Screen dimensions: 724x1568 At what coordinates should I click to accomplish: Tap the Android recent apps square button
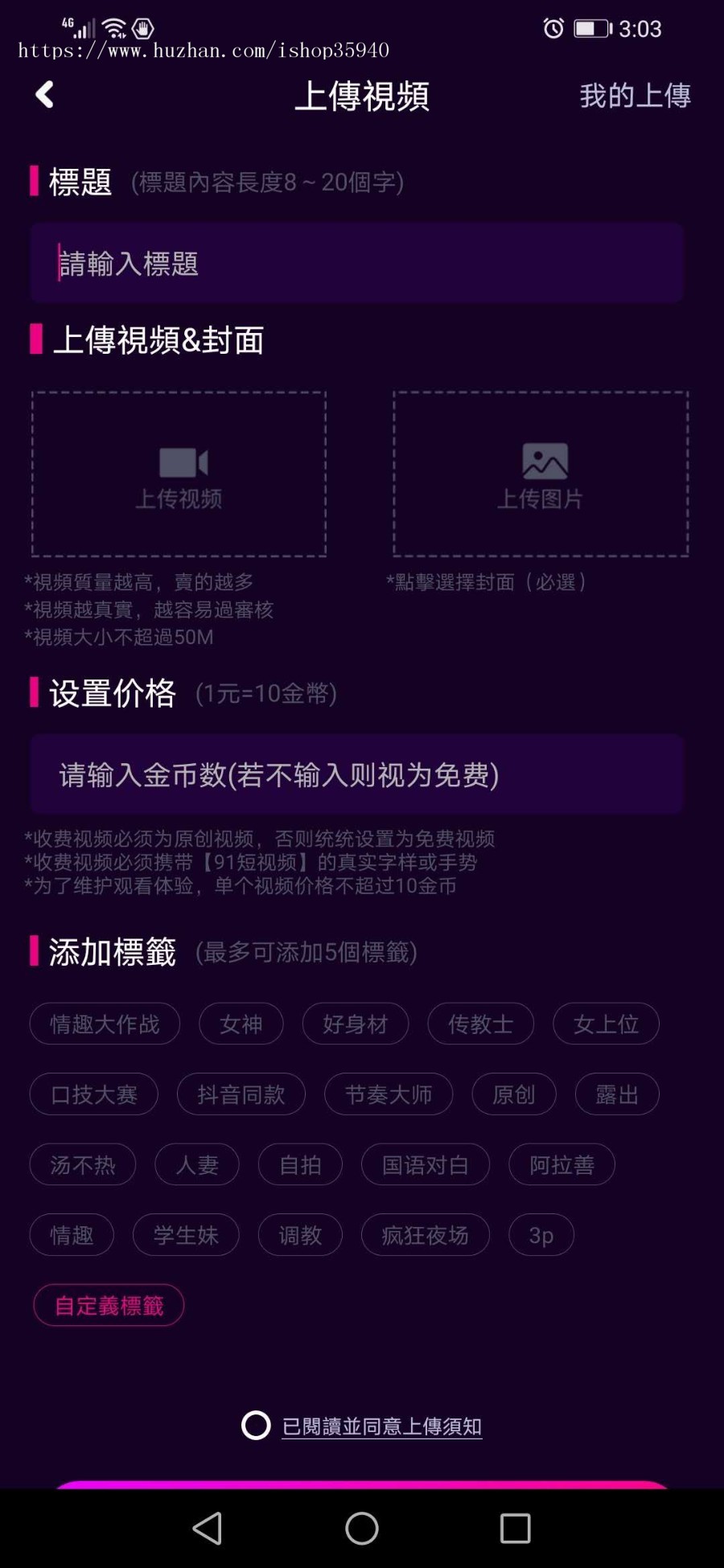(516, 1528)
